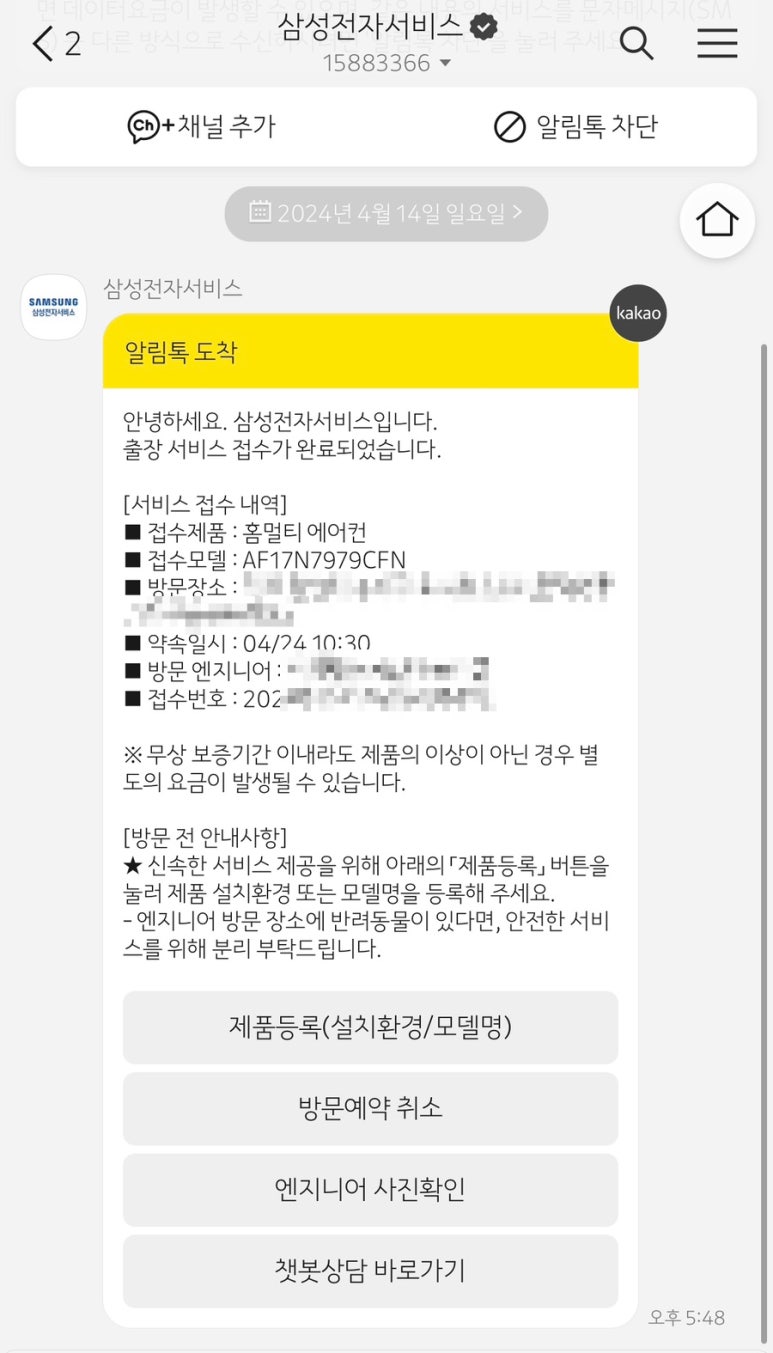Tap the 삼성전자서비스 profile image

tap(52, 307)
